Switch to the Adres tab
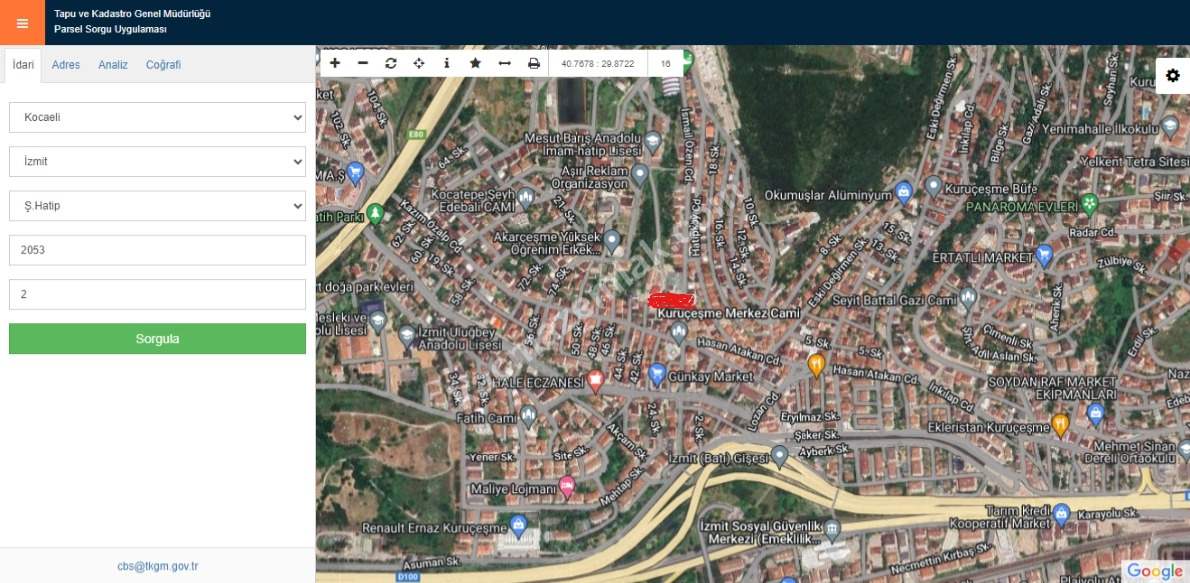 tap(66, 65)
